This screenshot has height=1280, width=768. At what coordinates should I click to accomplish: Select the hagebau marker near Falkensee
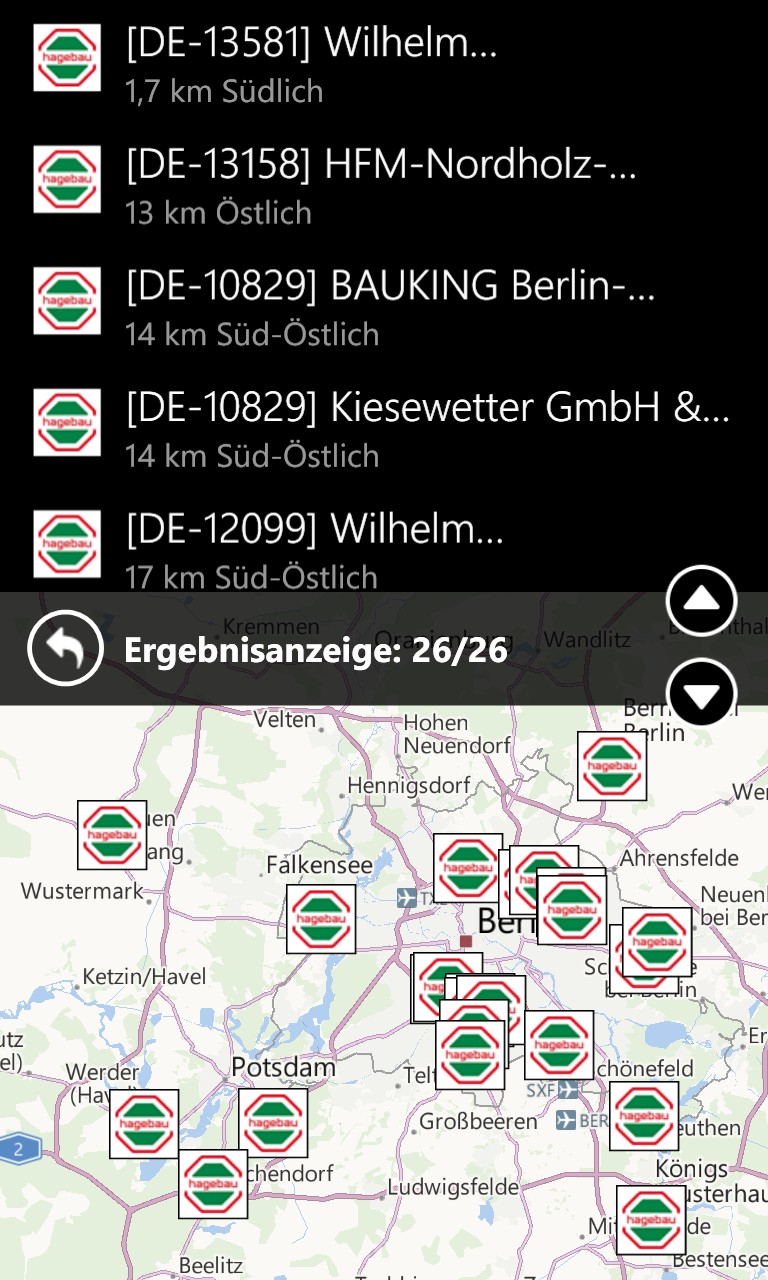tap(321, 918)
